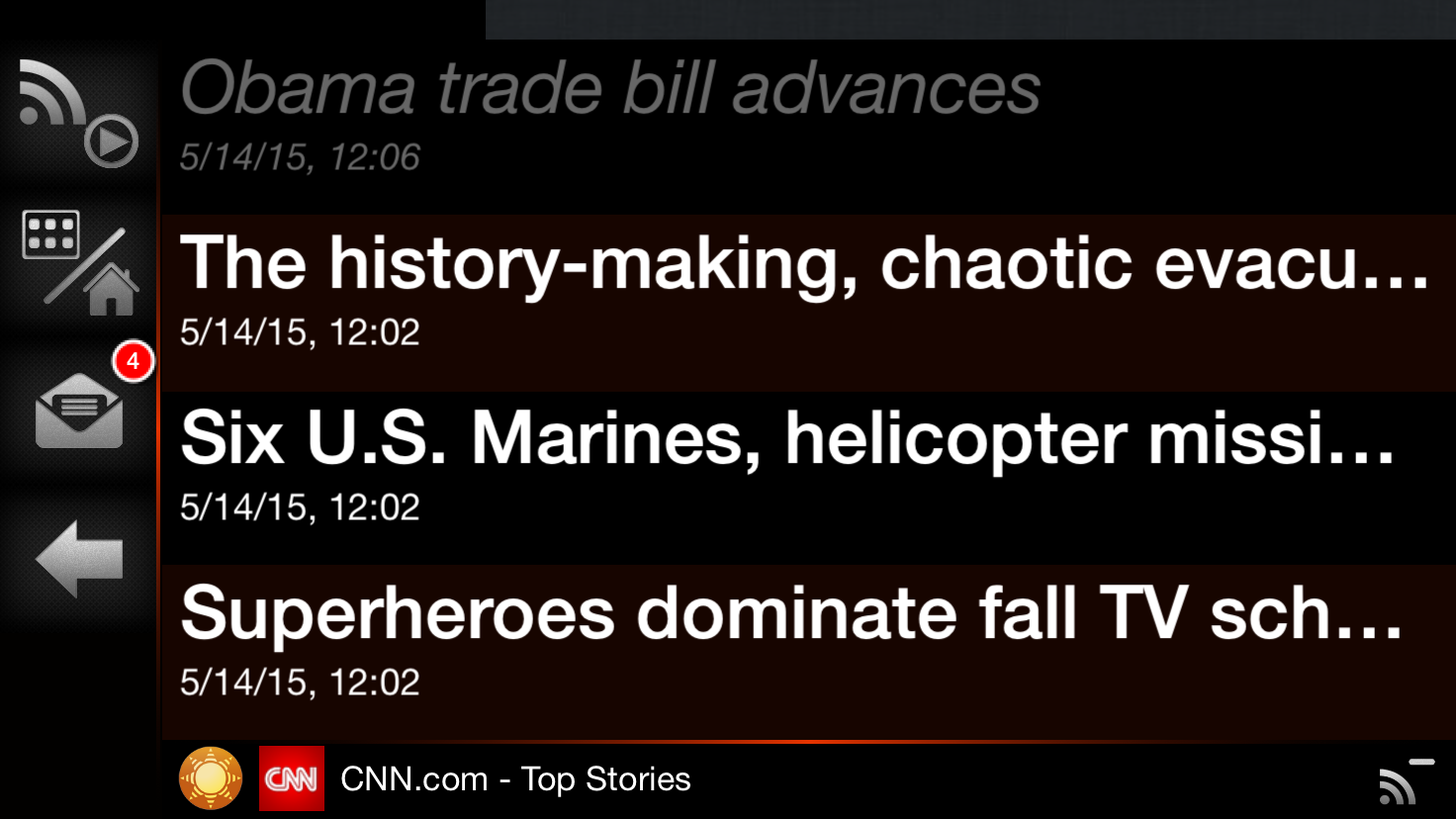Go back with the left arrow
Image resolution: width=1456 pixels, height=819 pixels.
coord(79,559)
